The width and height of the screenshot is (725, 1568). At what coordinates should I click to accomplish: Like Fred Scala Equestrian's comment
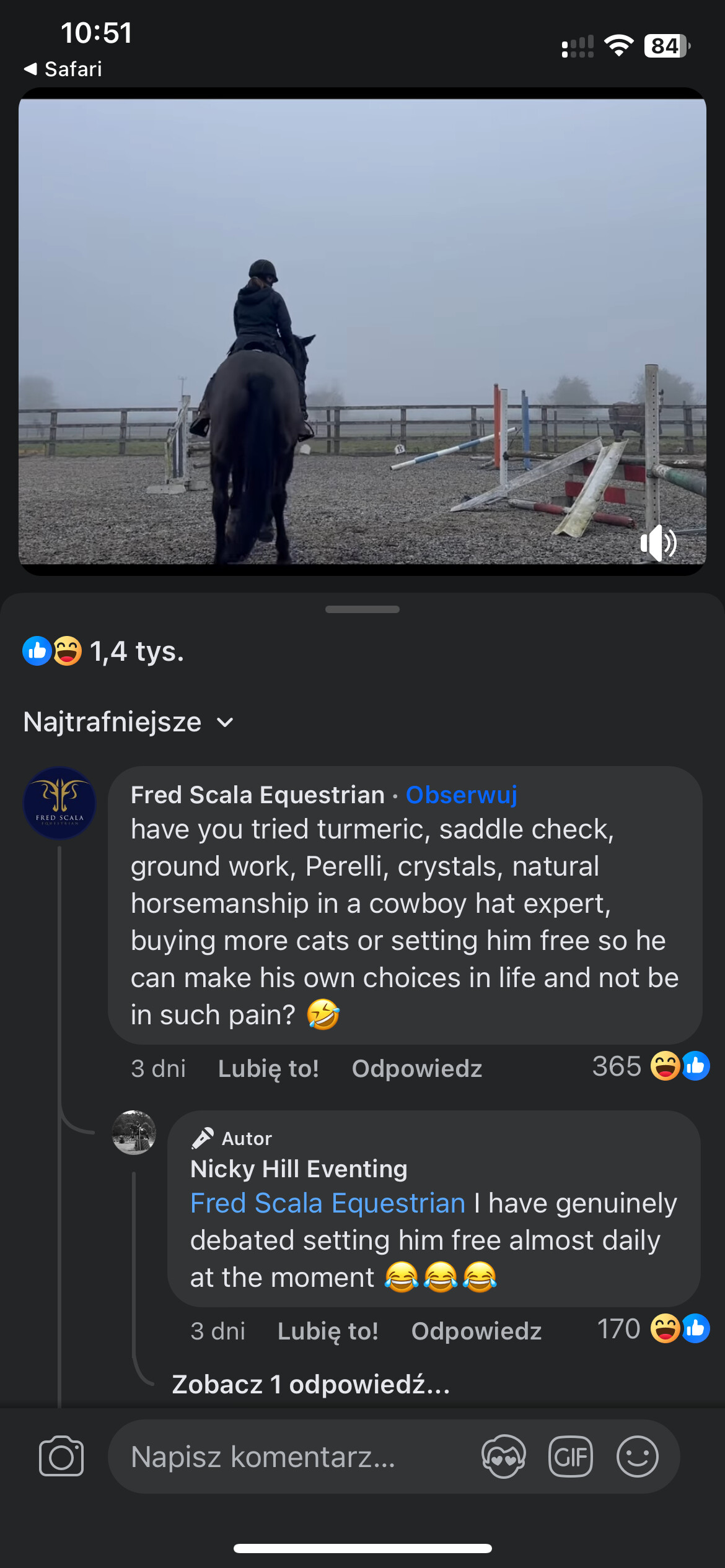268,1068
